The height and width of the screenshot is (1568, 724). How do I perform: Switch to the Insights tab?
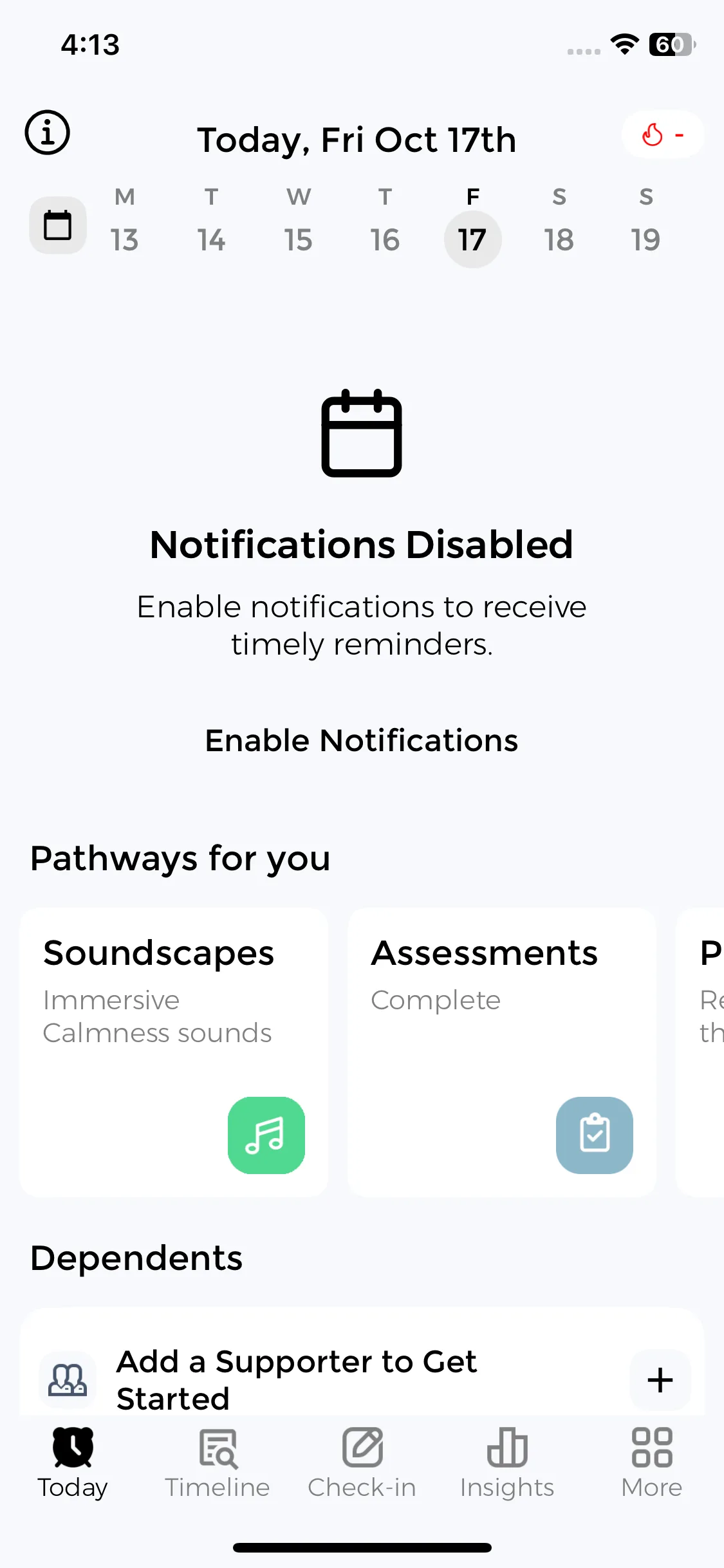point(507,1462)
